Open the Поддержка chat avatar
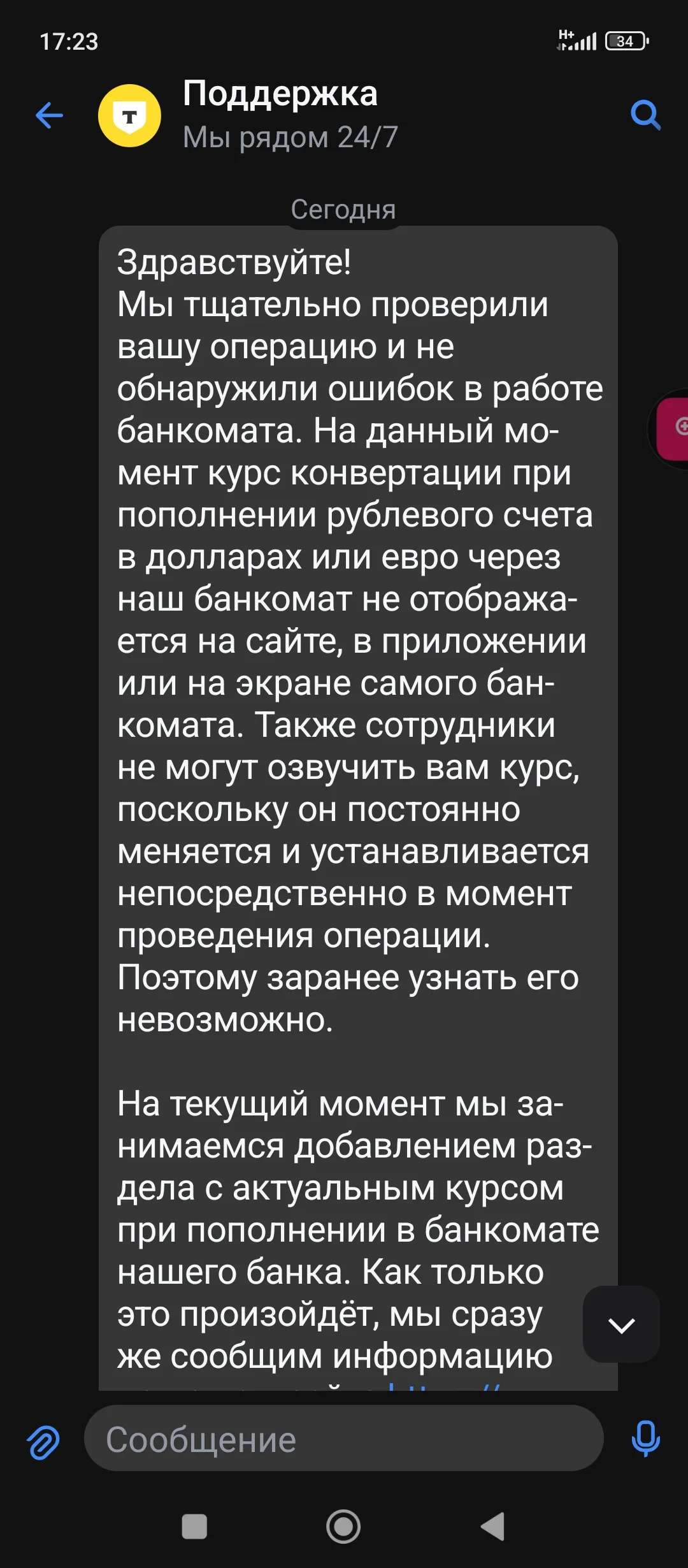 point(129,116)
